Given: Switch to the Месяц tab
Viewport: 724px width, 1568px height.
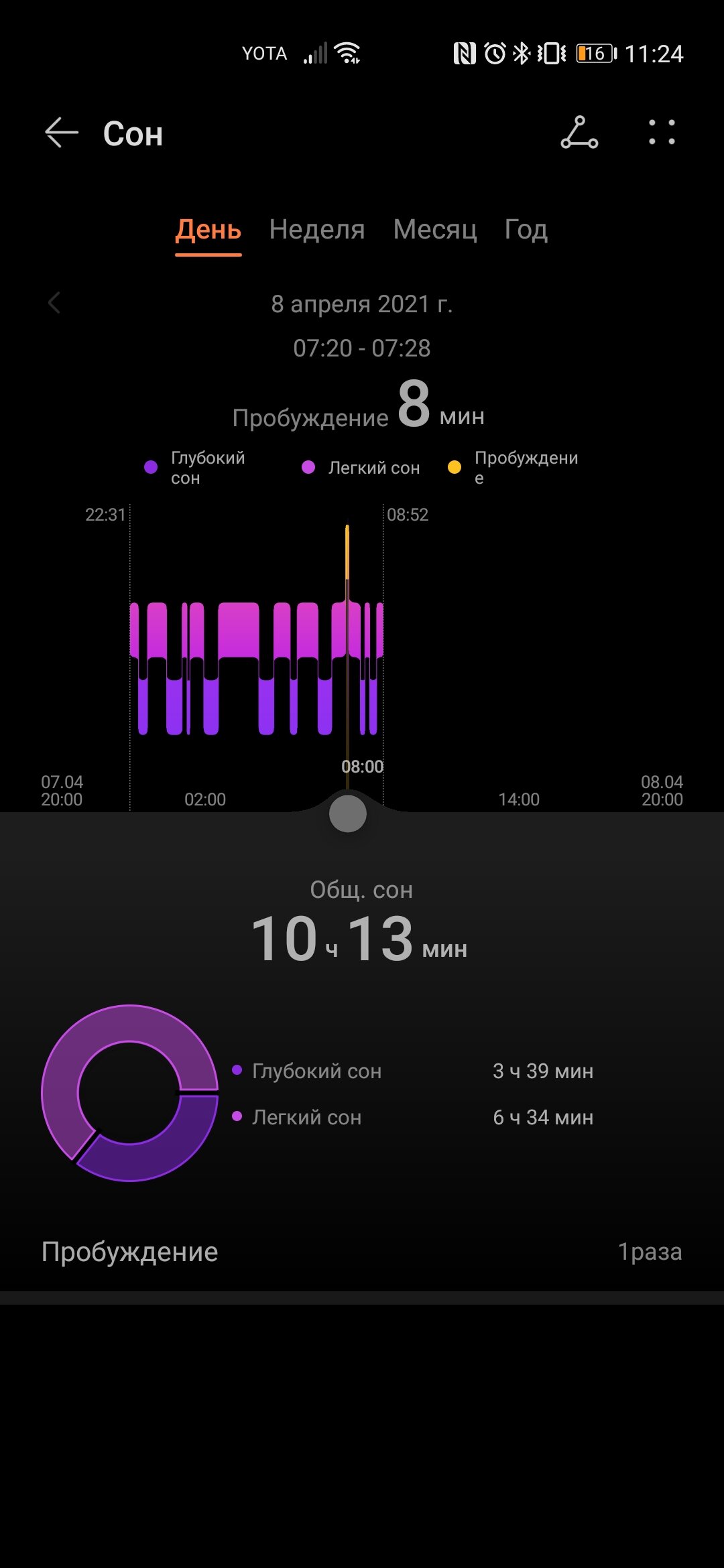Looking at the screenshot, I should pos(435,230).
